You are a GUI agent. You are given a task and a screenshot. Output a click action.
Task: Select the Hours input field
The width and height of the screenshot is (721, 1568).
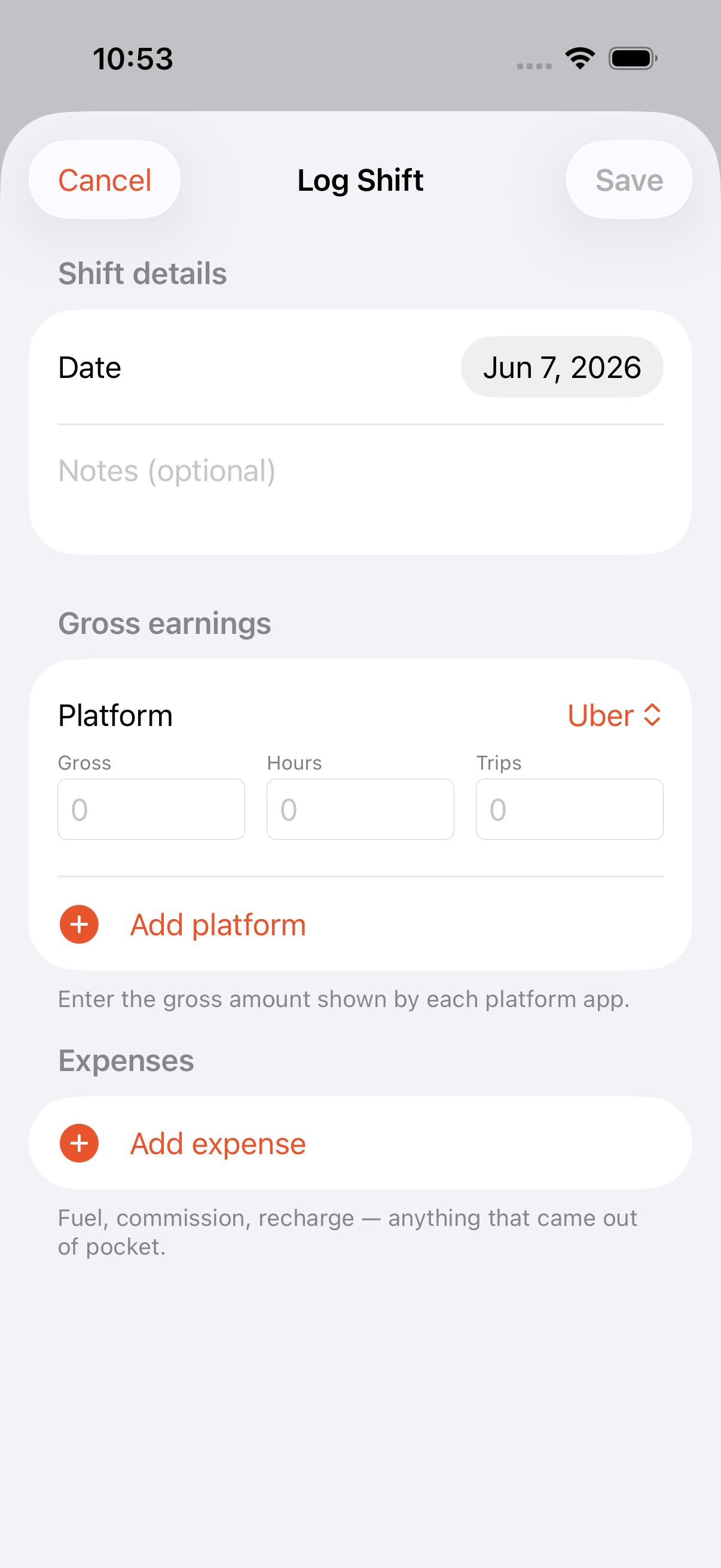click(360, 809)
